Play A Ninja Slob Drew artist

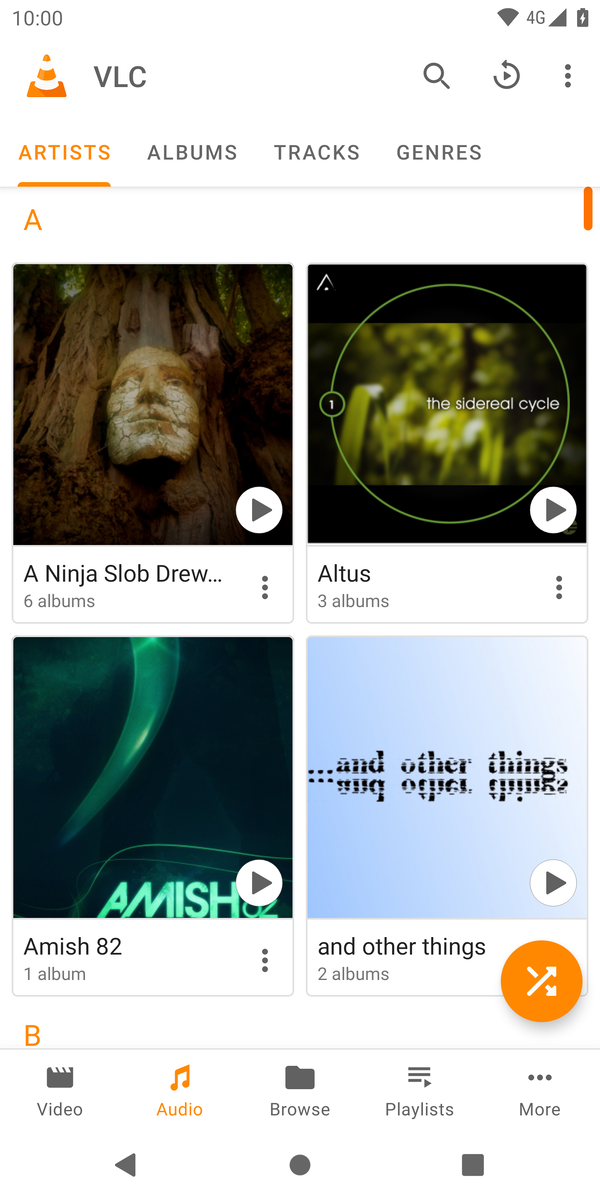[x=259, y=511]
